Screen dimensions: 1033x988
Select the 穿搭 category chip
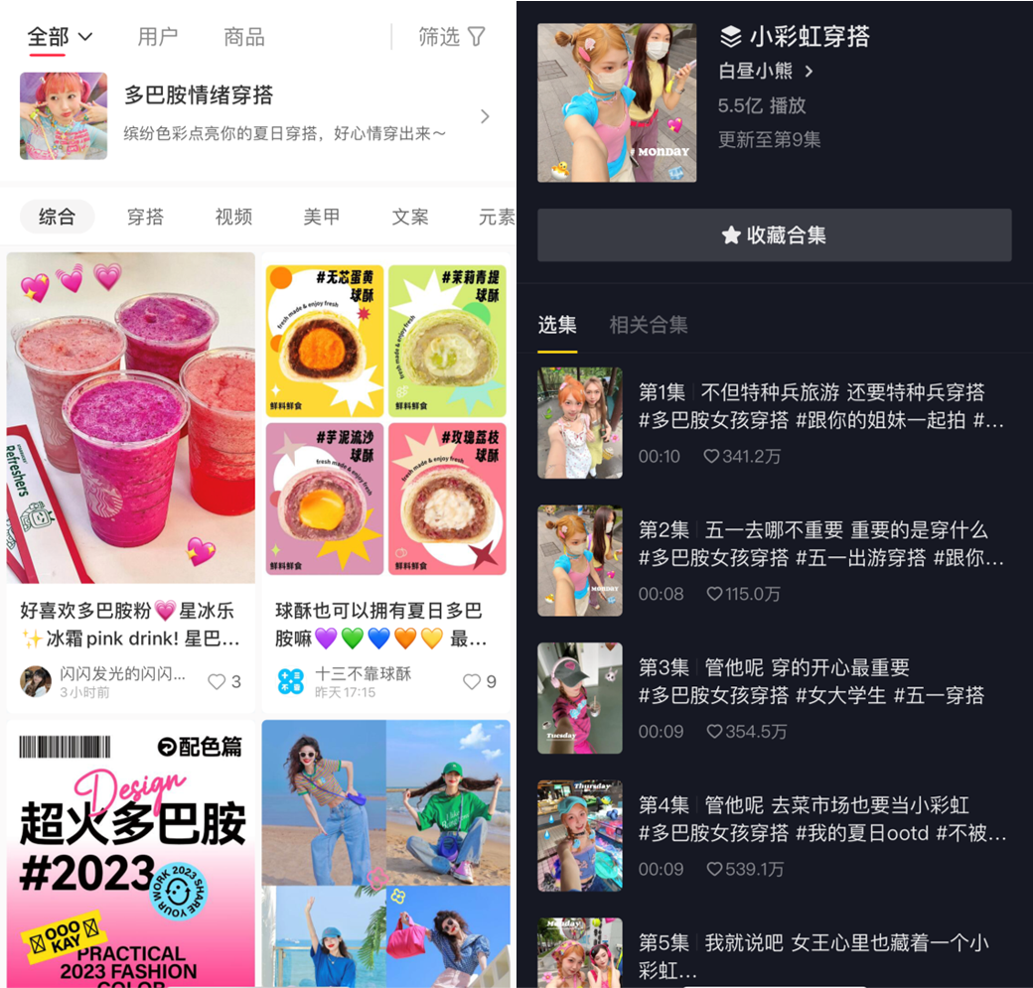(x=145, y=217)
